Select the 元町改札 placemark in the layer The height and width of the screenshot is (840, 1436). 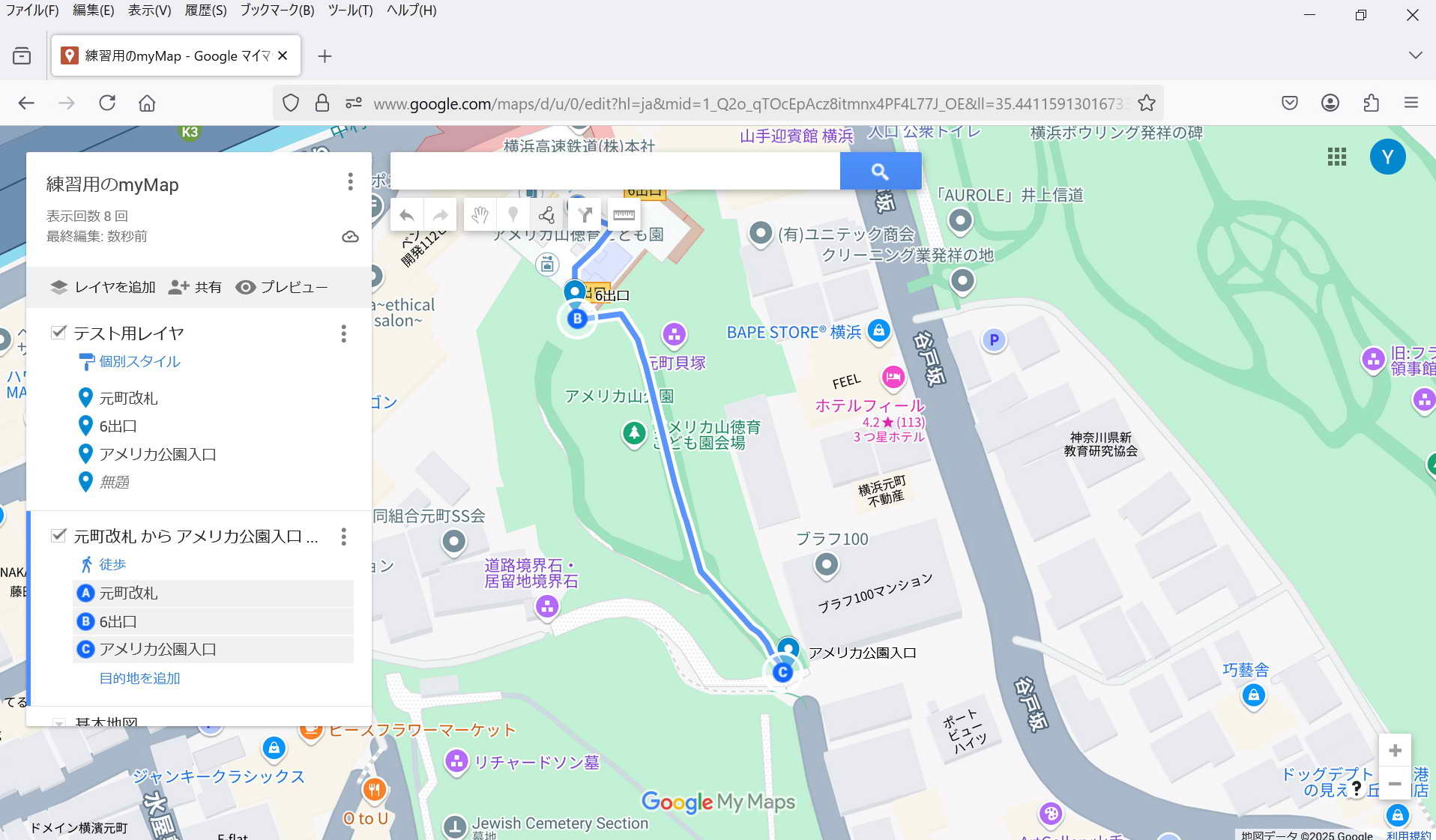tap(128, 398)
